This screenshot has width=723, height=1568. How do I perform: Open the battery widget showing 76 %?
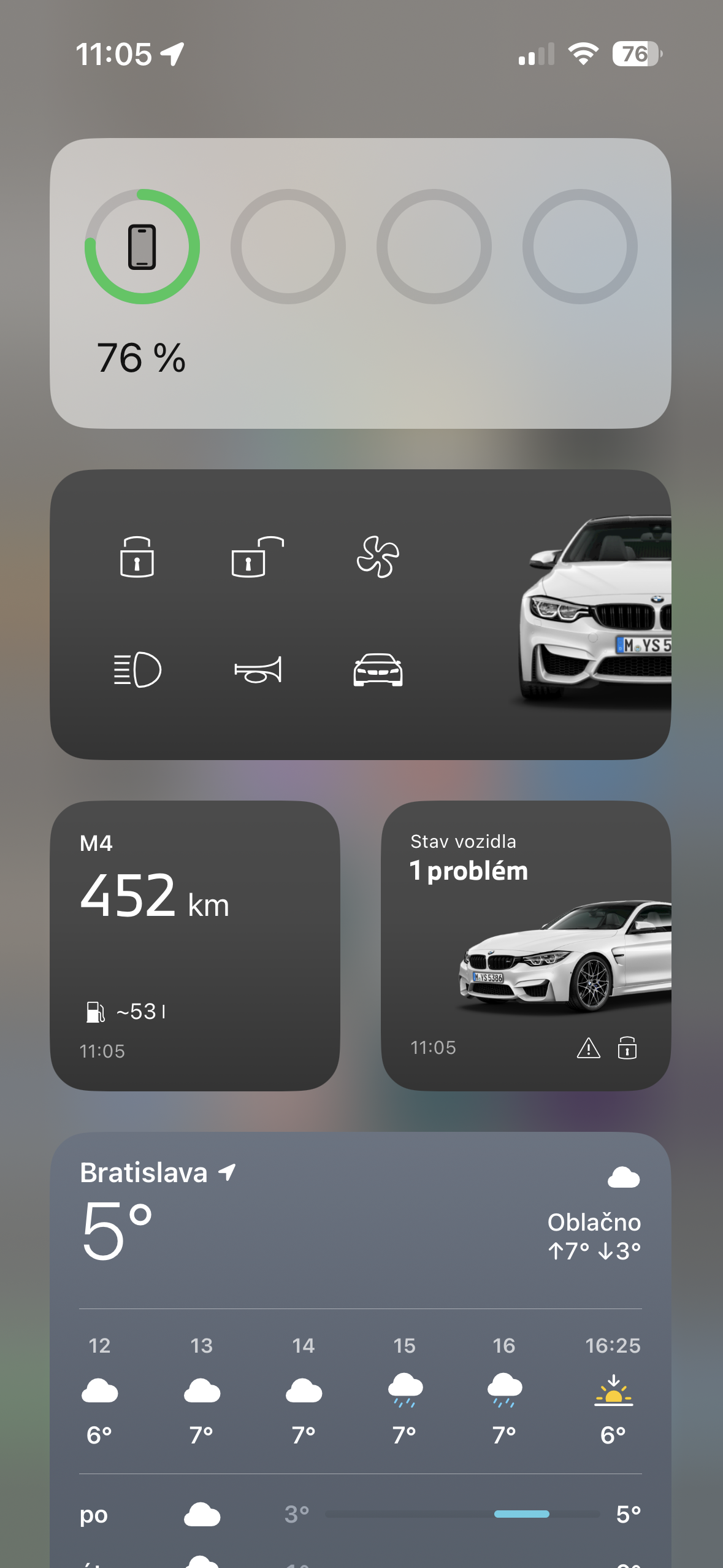(360, 283)
